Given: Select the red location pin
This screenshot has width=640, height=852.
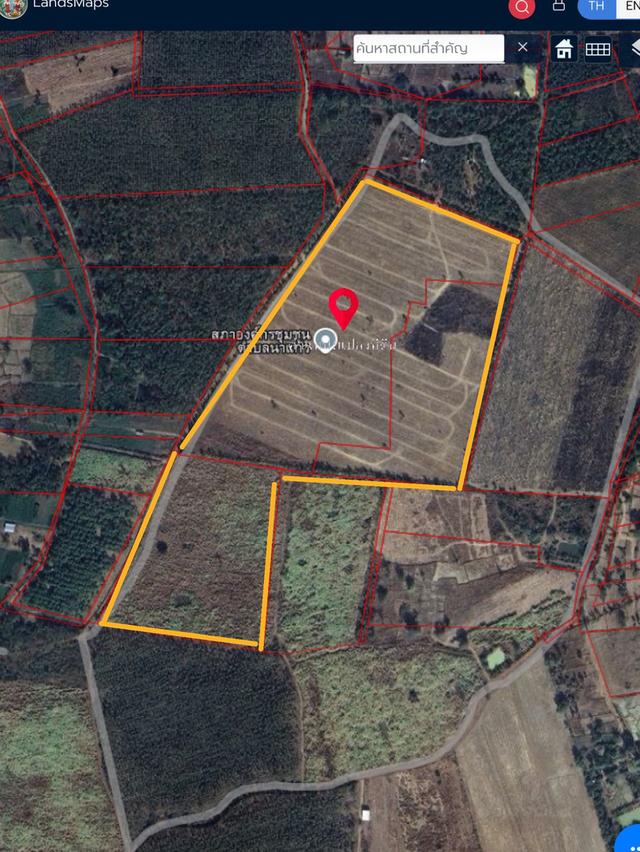Looking at the screenshot, I should (343, 306).
